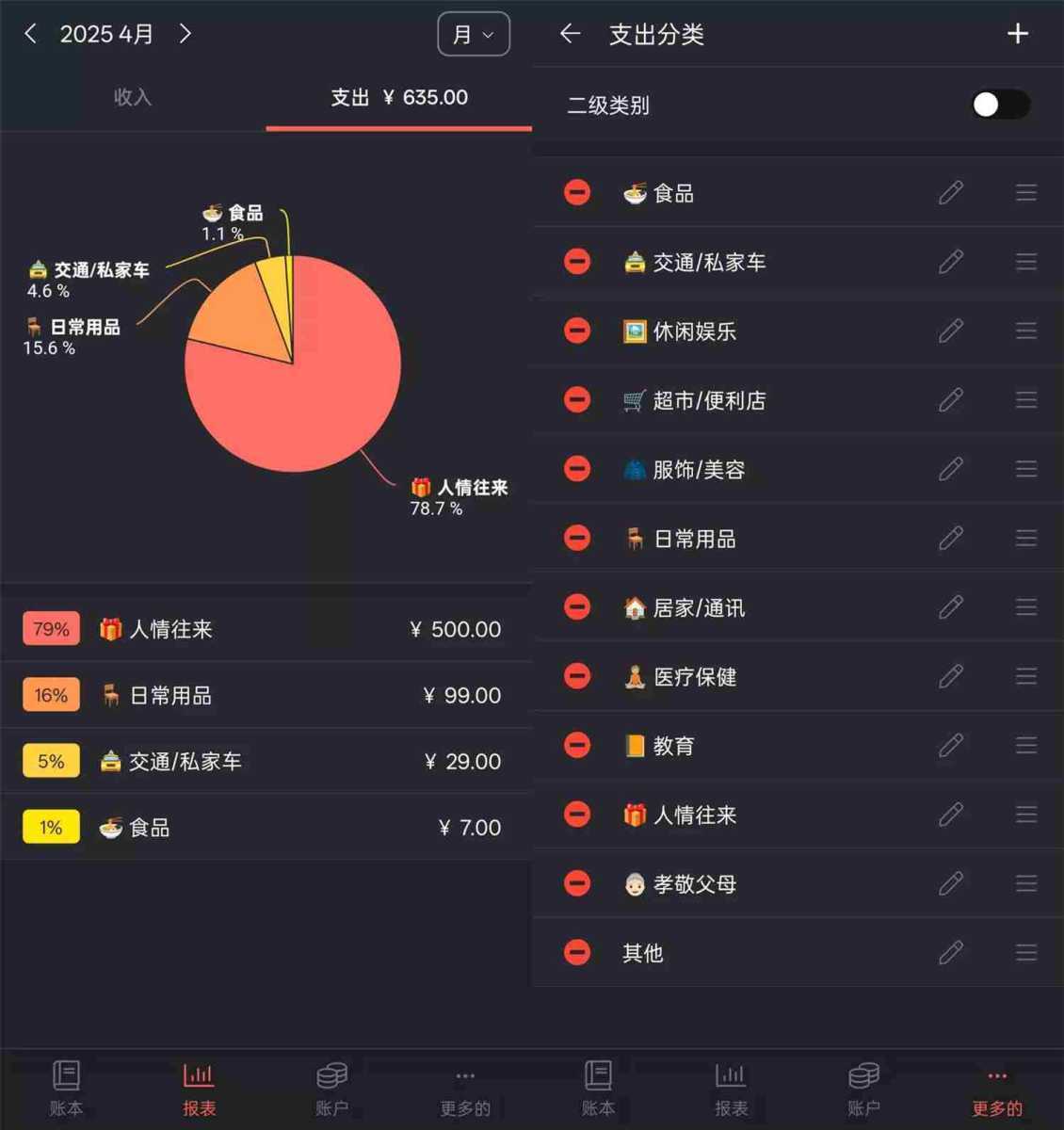
Task: Open the 月 period dropdown
Action: pos(474,35)
